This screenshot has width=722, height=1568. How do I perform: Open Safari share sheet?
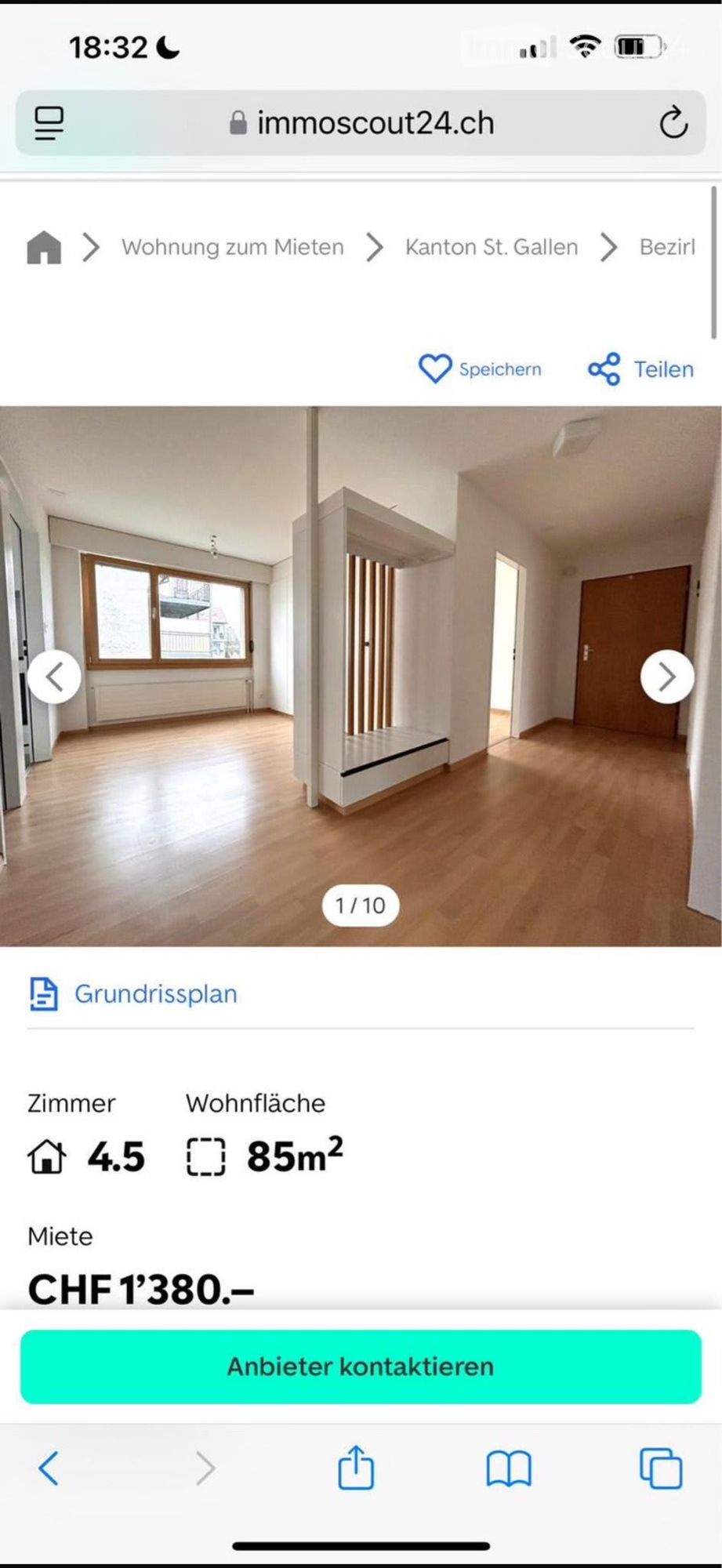356,1467
